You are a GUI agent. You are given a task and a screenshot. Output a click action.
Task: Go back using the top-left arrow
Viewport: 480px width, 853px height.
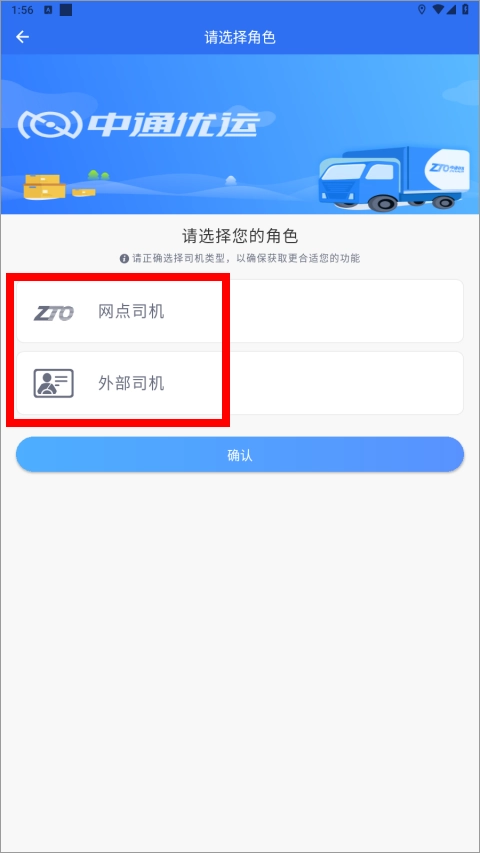pyautogui.click(x=22, y=37)
